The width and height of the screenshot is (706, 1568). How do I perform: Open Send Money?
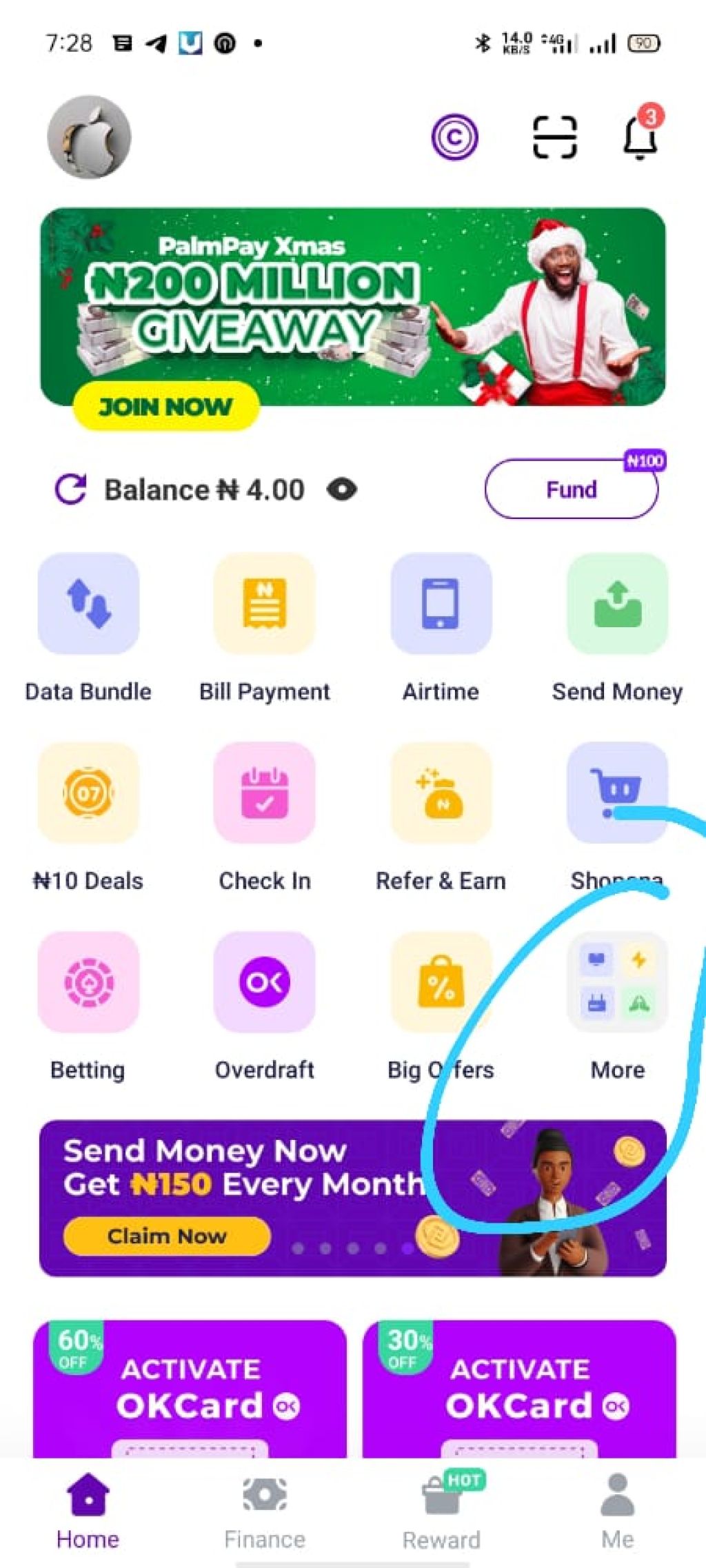[617, 604]
